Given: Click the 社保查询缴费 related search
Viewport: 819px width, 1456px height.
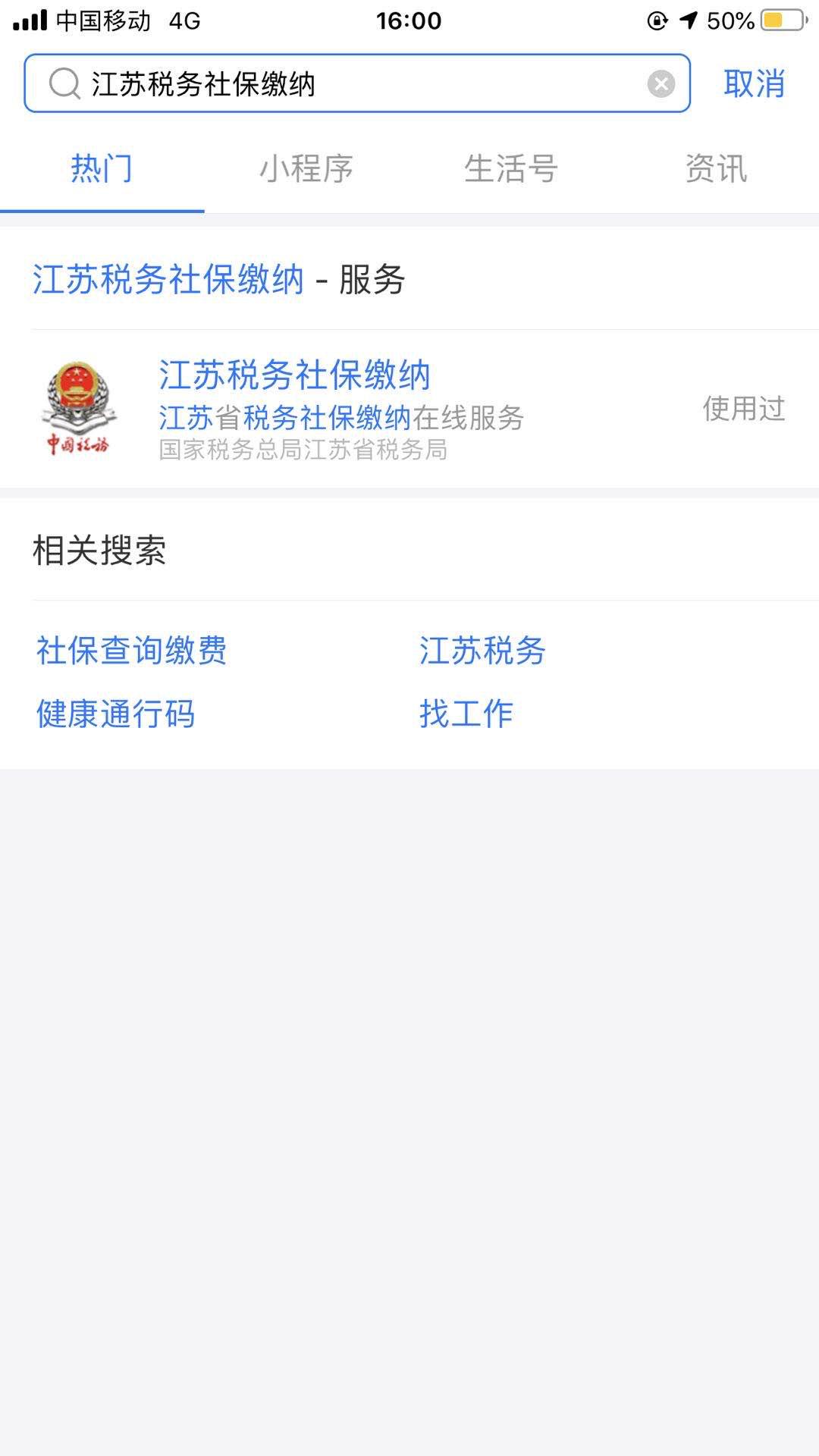Looking at the screenshot, I should pos(130,650).
